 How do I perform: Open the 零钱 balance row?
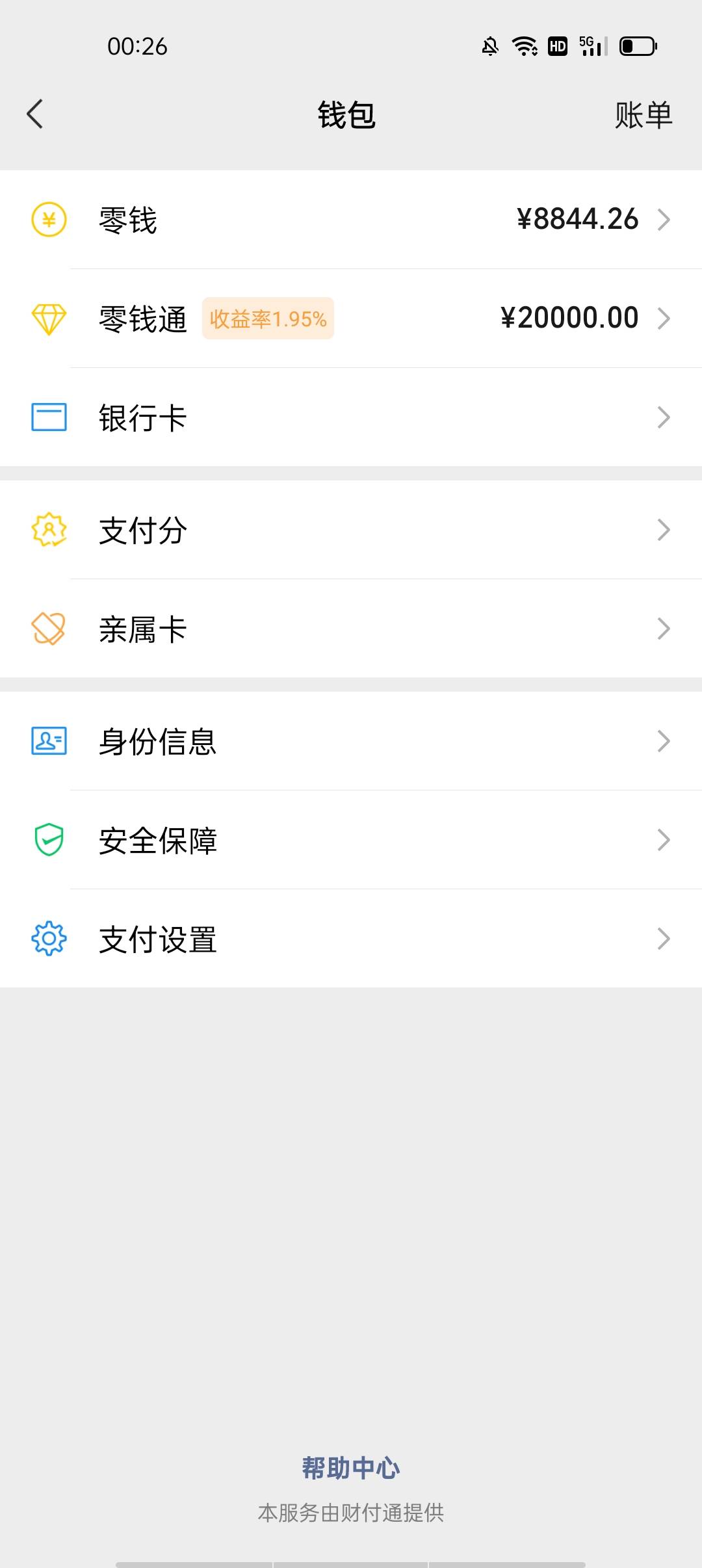351,220
